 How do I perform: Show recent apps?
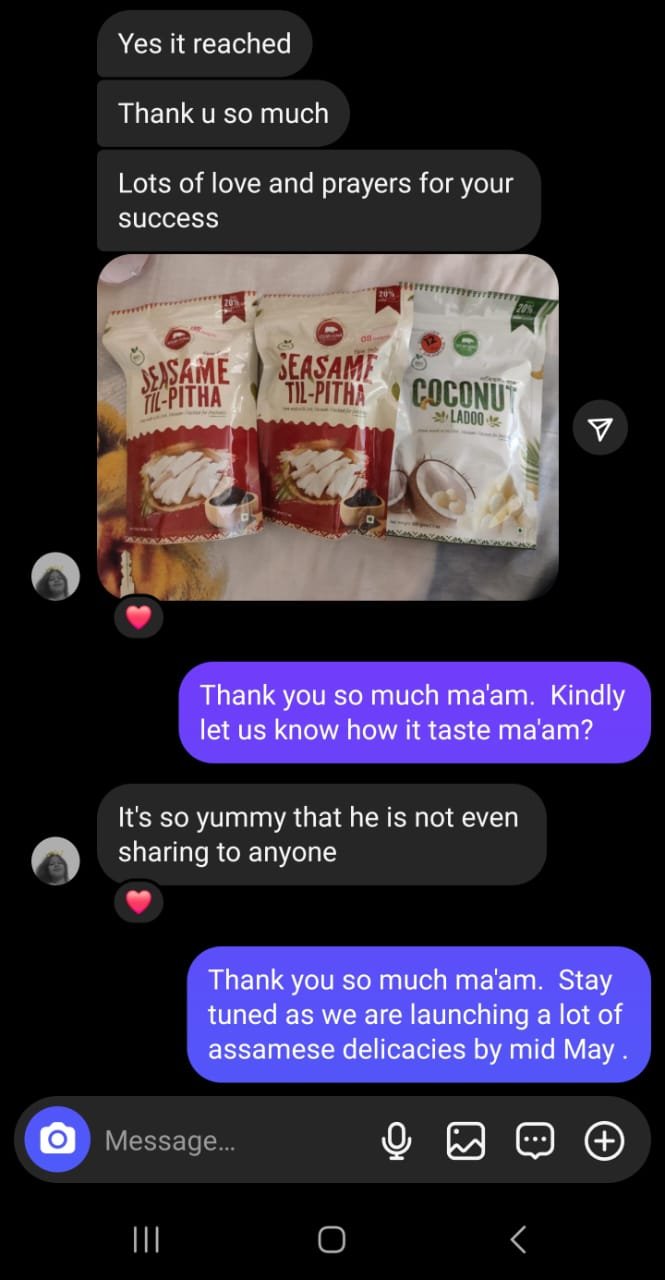tap(146, 1239)
